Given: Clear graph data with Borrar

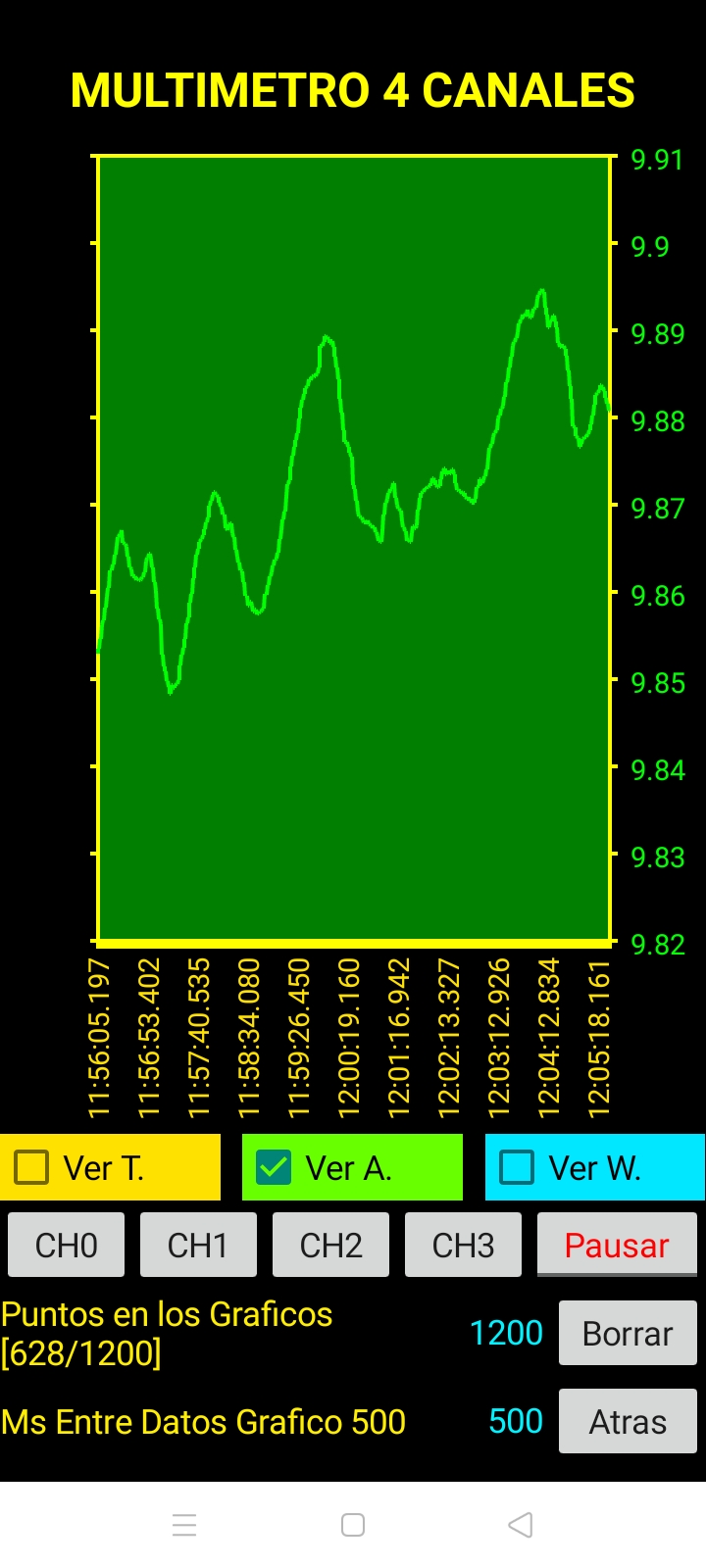Looking at the screenshot, I should tap(628, 1333).
